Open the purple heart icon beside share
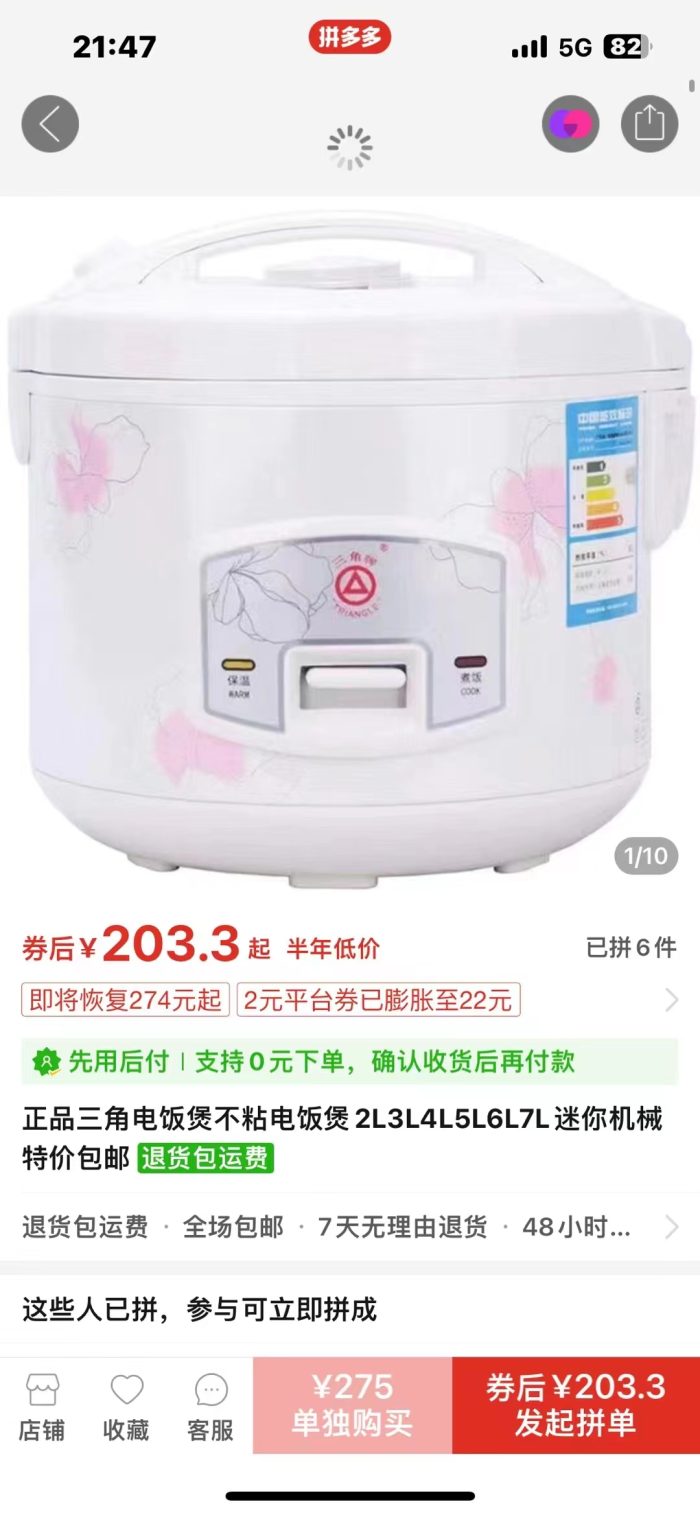The width and height of the screenshot is (700, 1515). pos(570,124)
